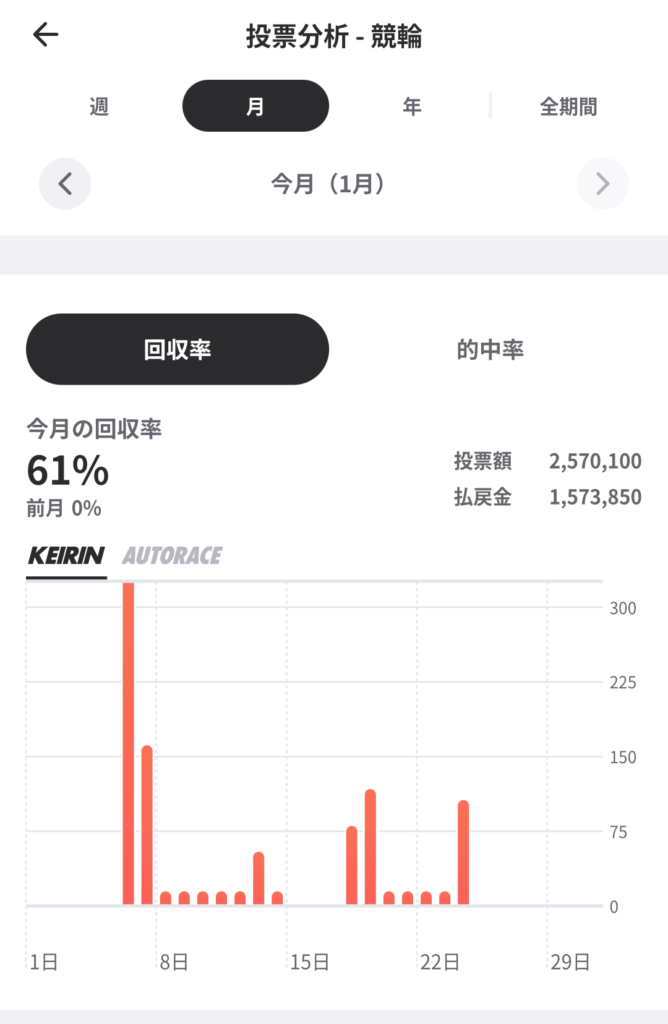Switch to the 的中率 view
The image size is (668, 1024).
pyautogui.click(x=490, y=349)
